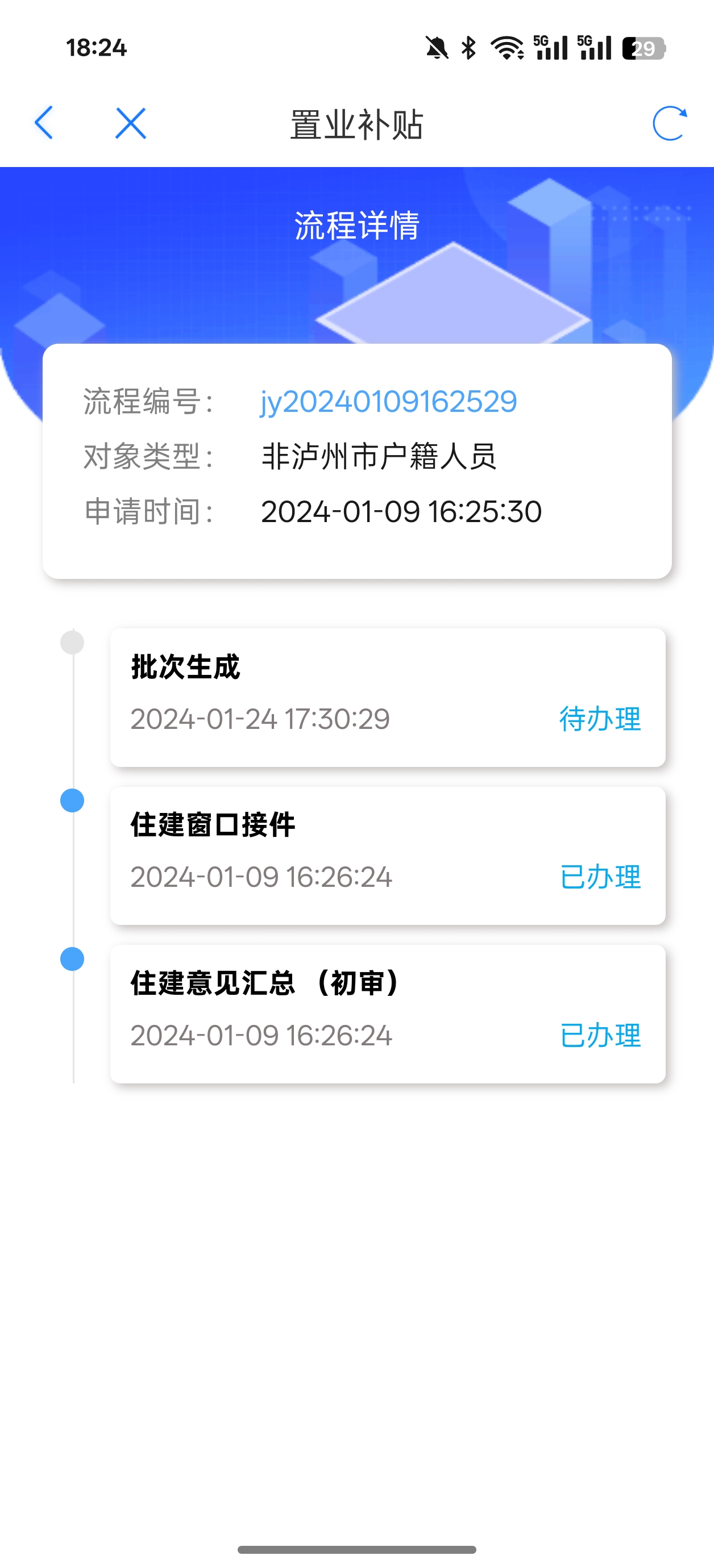The height and width of the screenshot is (1568, 714).
Task: Refresh the process details page
Action: pyautogui.click(x=669, y=124)
